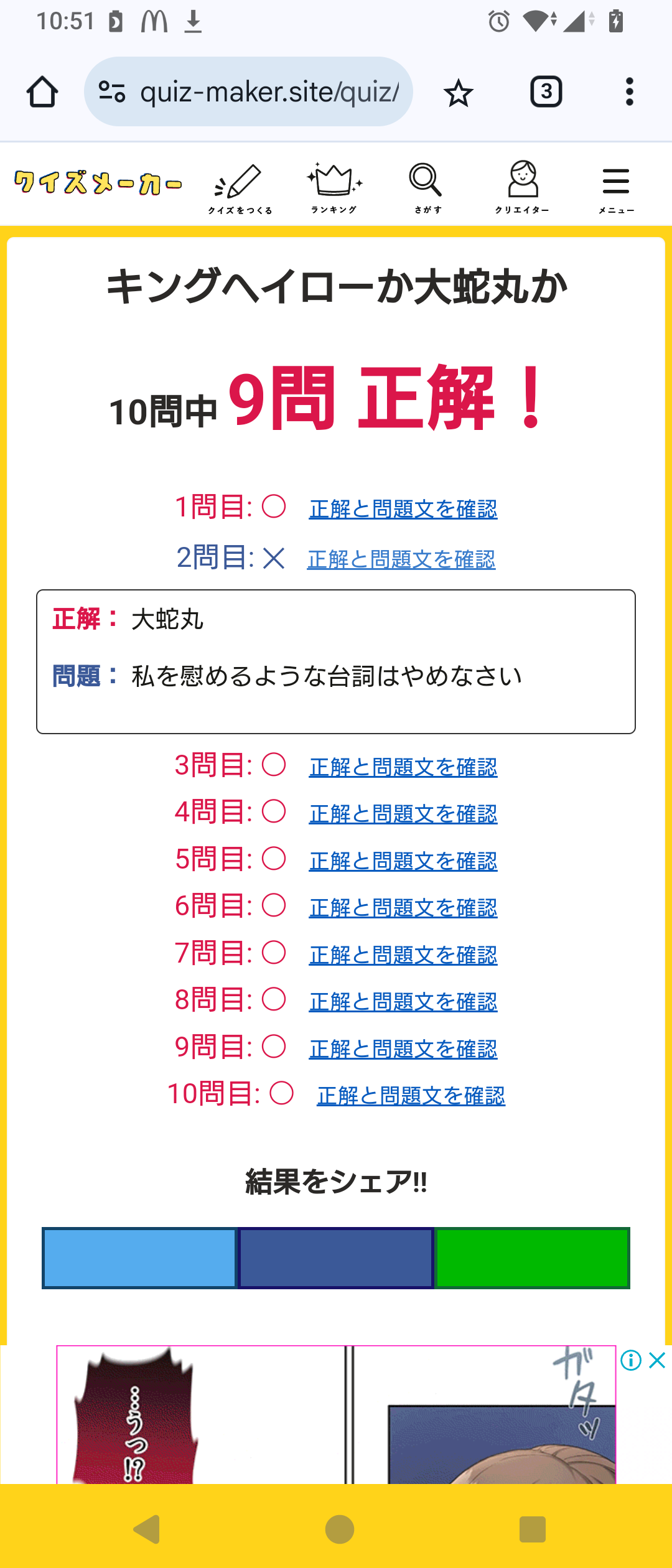The image size is (672, 1568).
Task: Share result via the light blue button
Action: 139,1258
